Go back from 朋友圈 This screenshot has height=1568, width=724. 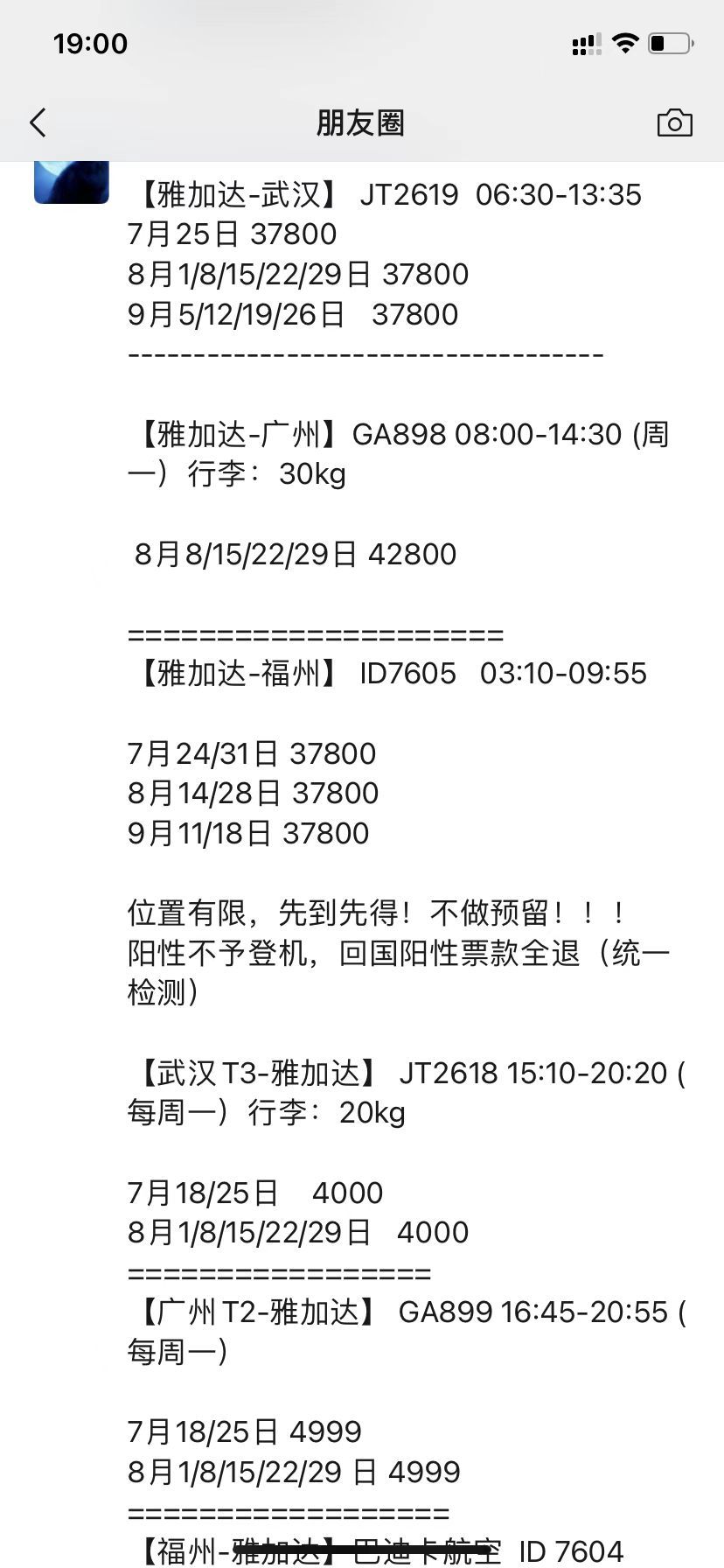point(38,123)
